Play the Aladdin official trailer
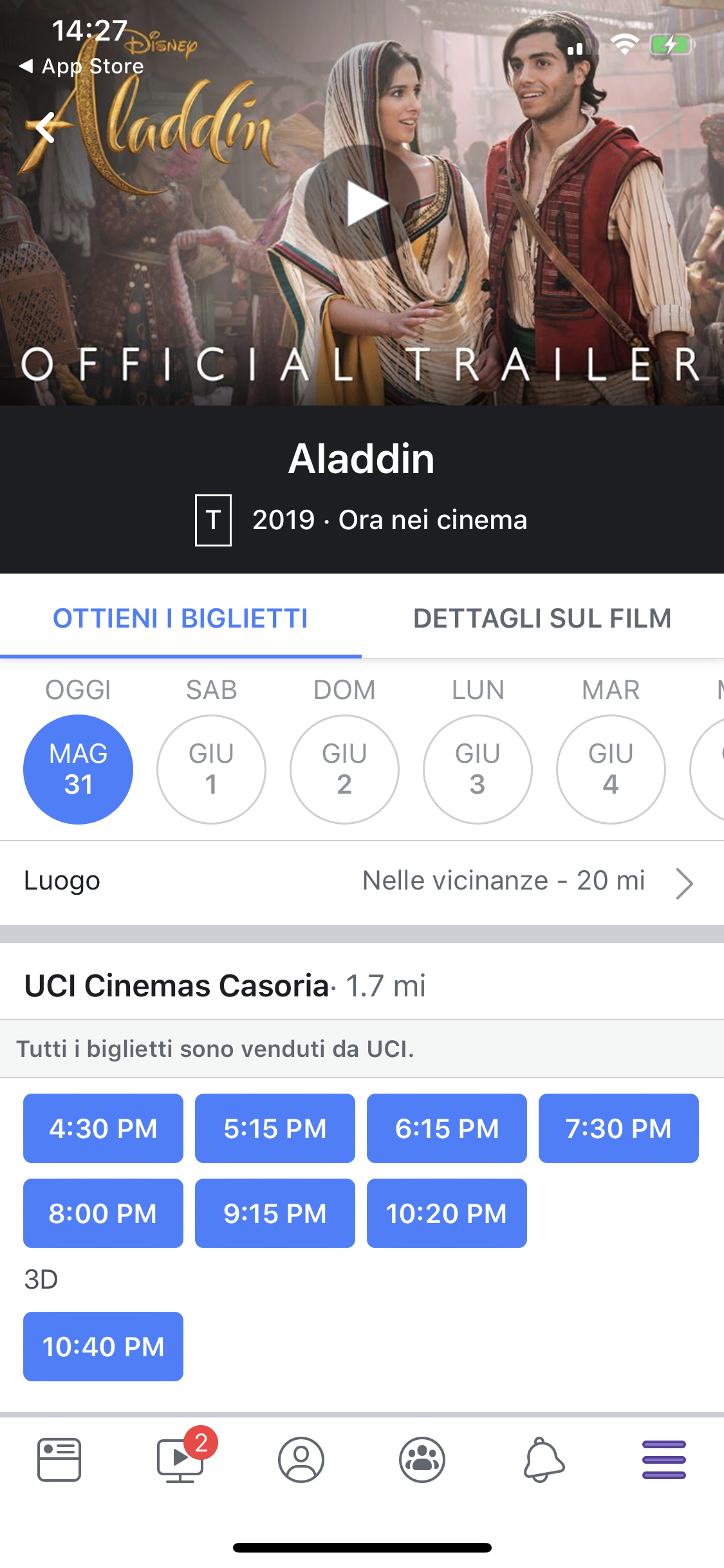The image size is (724, 1568). [362, 203]
